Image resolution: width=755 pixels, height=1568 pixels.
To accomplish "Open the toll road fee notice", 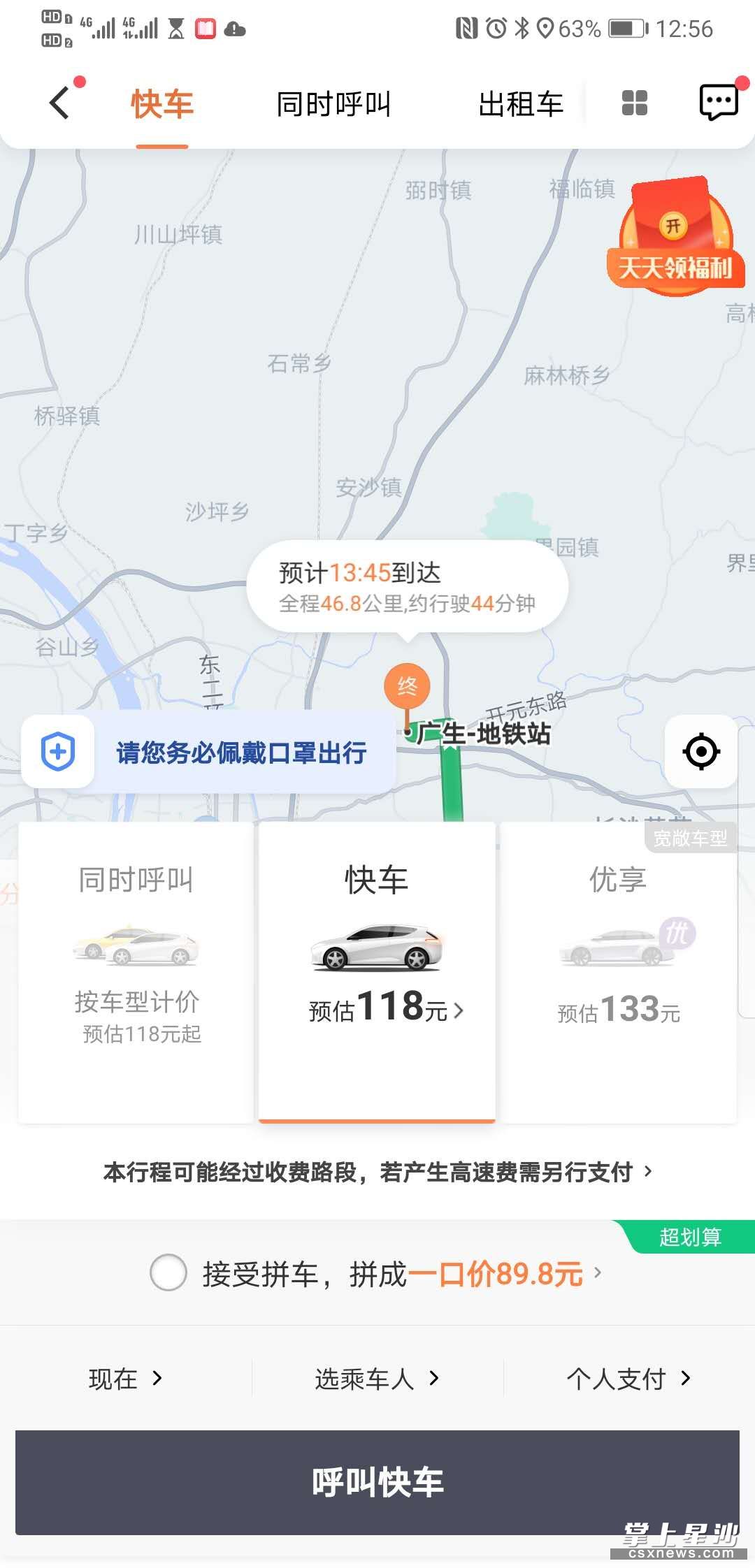I will point(377,1172).
